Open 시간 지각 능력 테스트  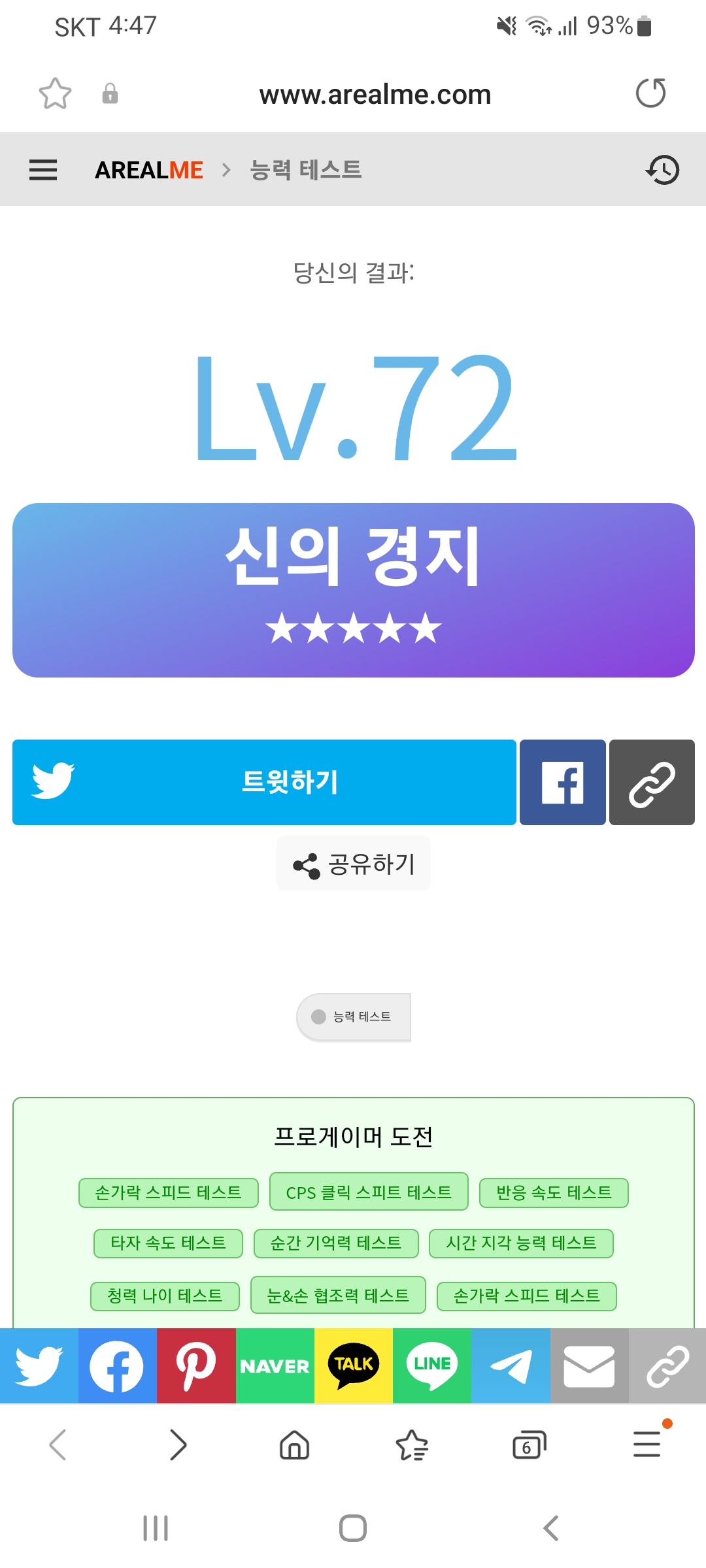pos(521,1243)
